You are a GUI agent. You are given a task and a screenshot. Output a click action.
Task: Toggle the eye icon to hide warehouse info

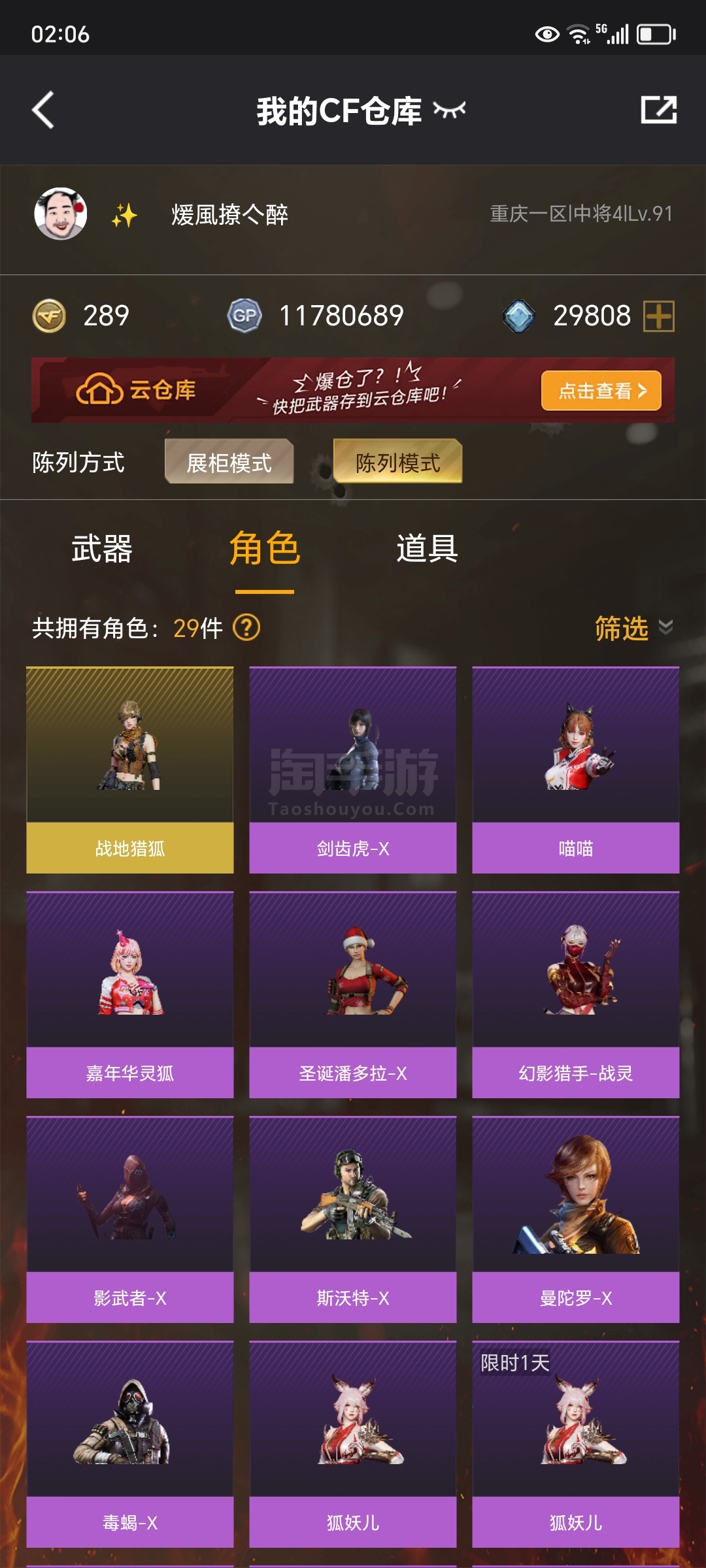pos(450,110)
